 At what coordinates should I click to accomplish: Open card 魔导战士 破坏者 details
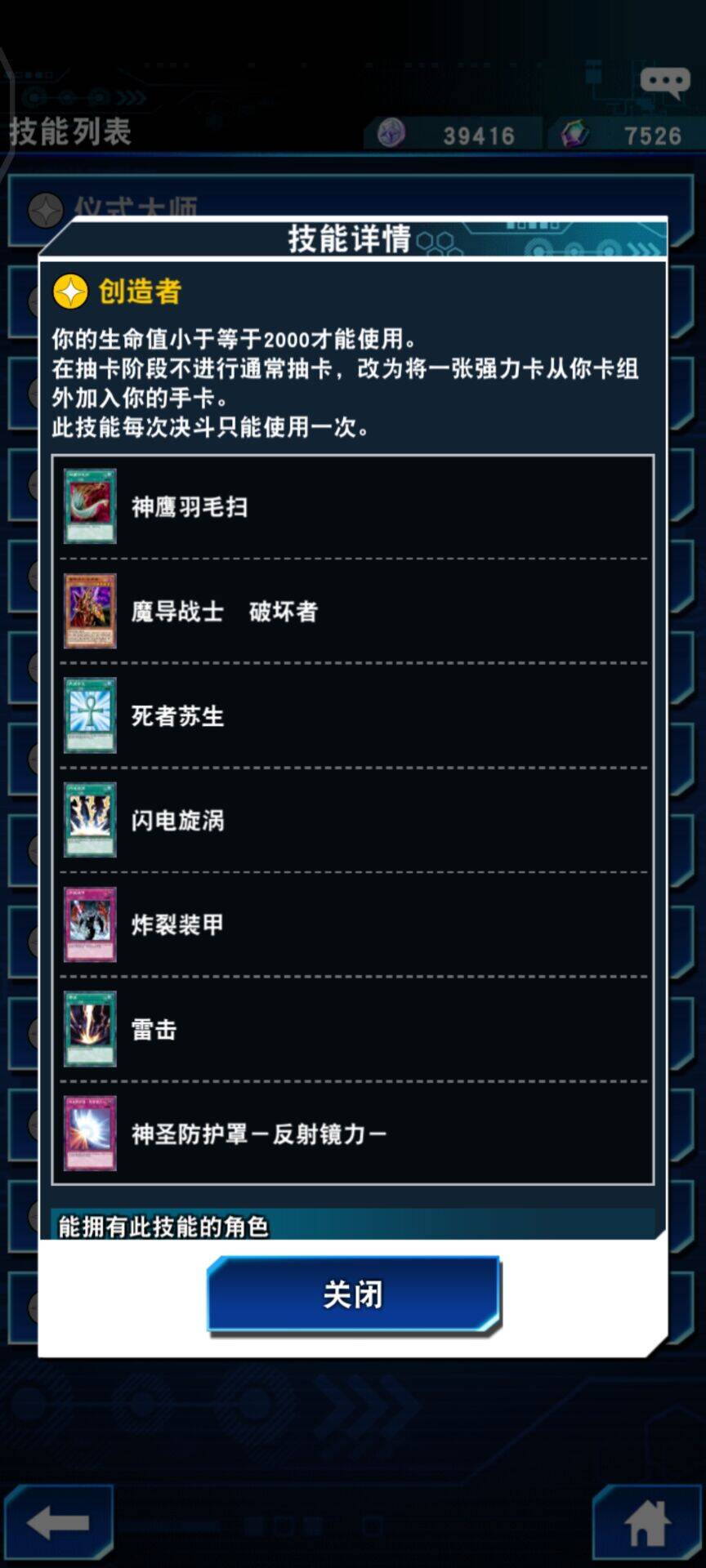pyautogui.click(x=353, y=611)
